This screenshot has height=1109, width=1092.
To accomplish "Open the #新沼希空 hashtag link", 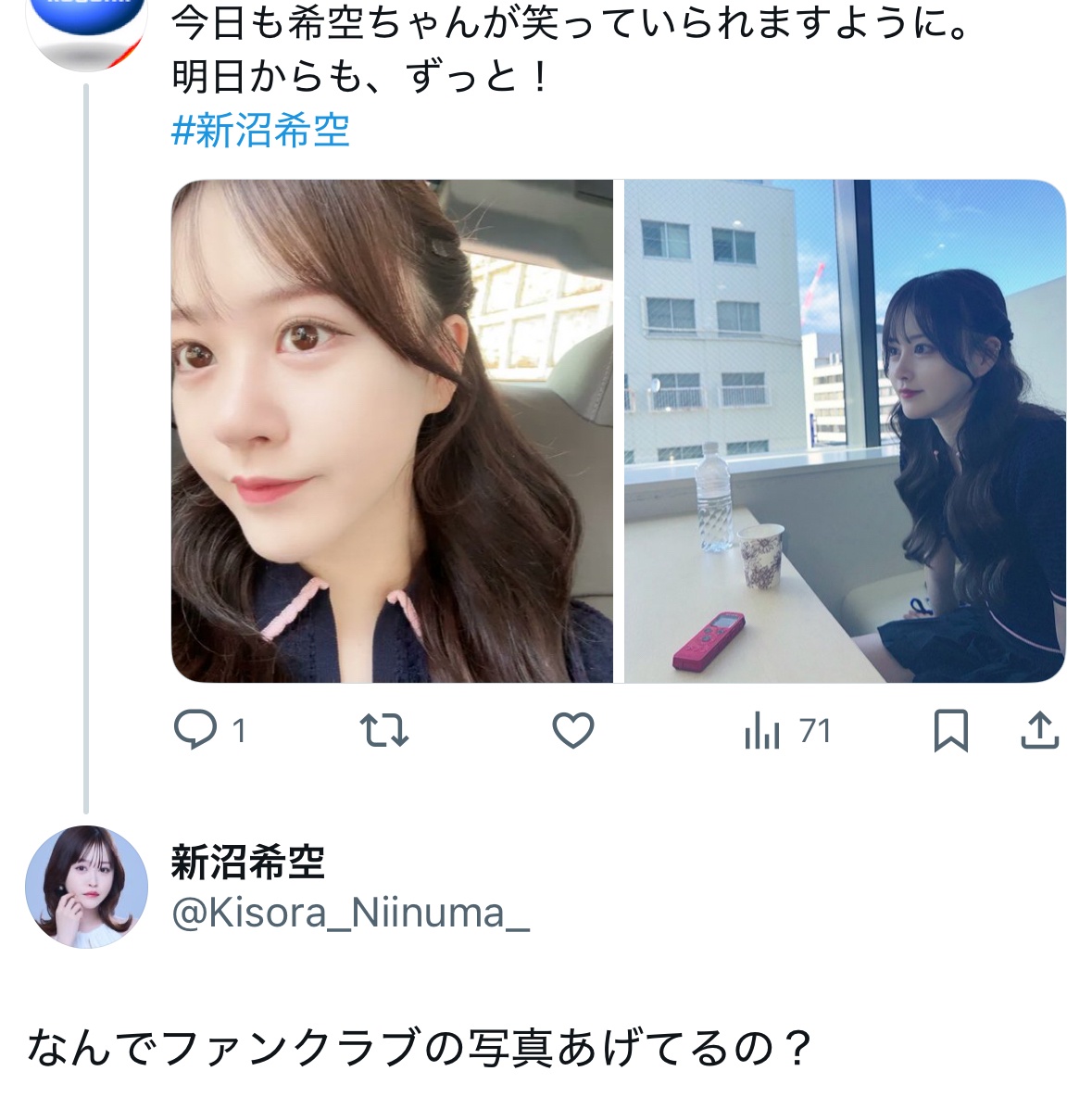I will tap(260, 131).
